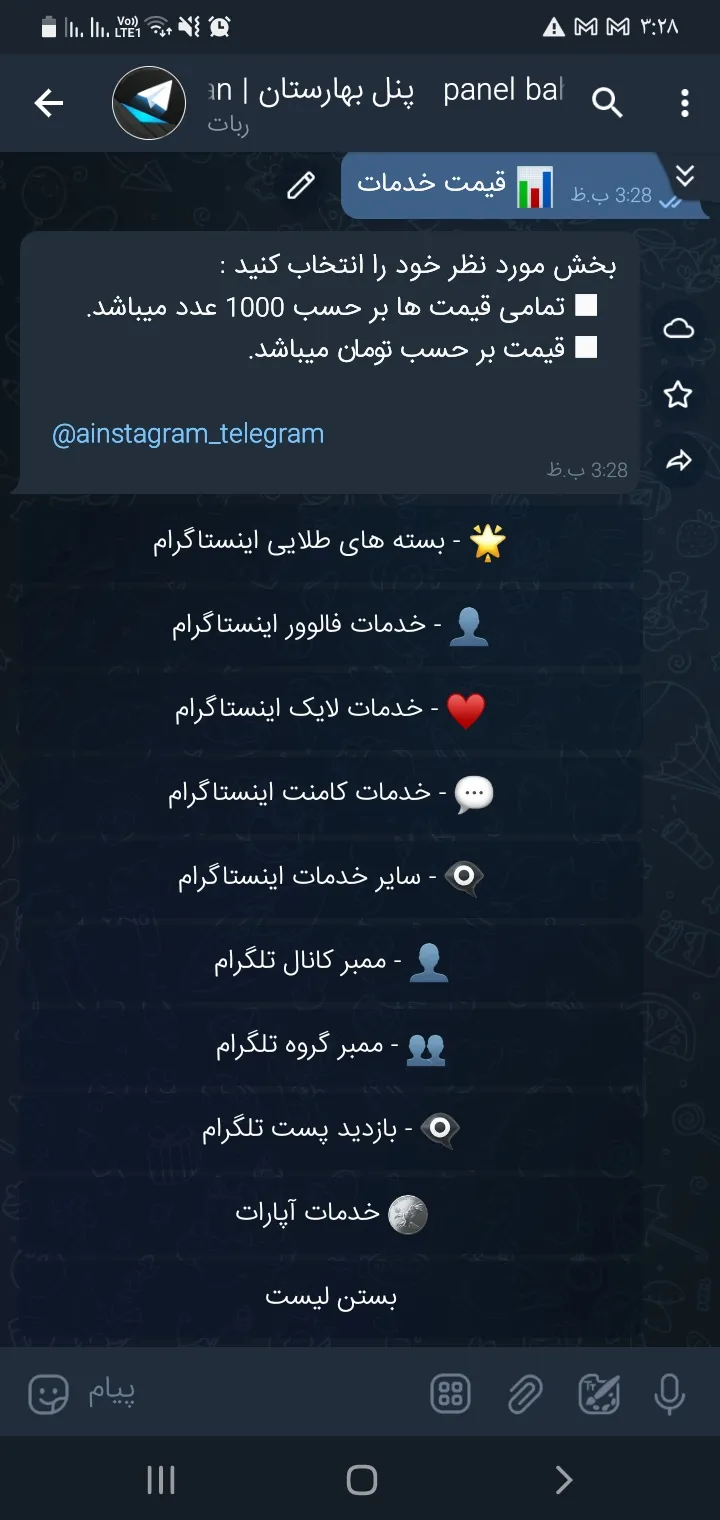720x1520 pixels.
Task: Focus the پیام message field
Action: click(x=250, y=1393)
